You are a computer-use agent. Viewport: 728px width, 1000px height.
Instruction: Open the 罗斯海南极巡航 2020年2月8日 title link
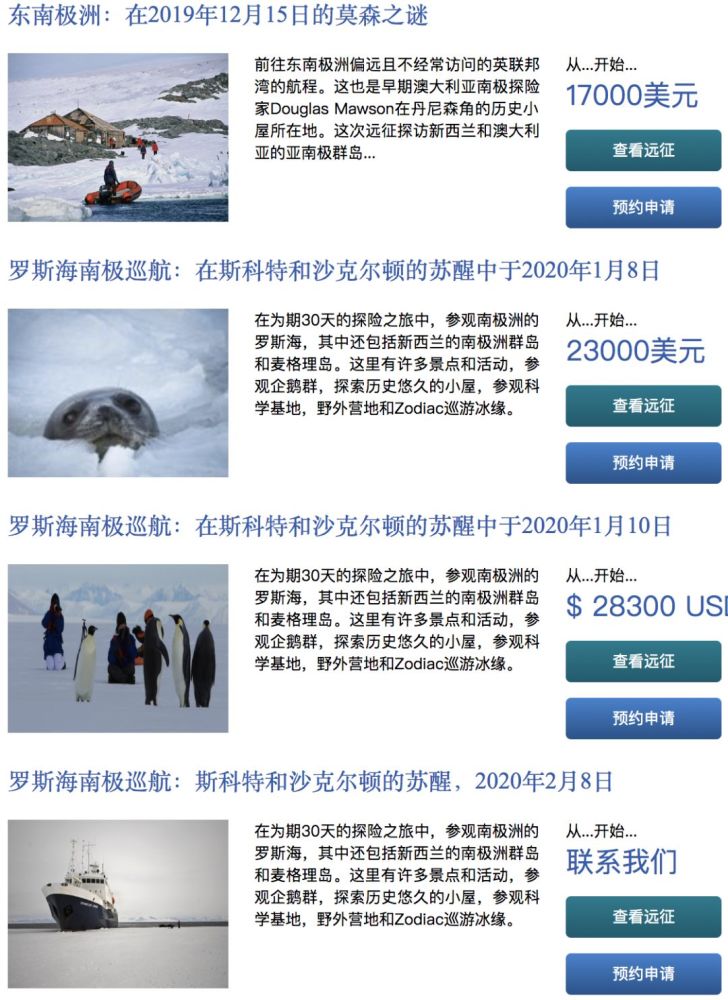(310, 781)
